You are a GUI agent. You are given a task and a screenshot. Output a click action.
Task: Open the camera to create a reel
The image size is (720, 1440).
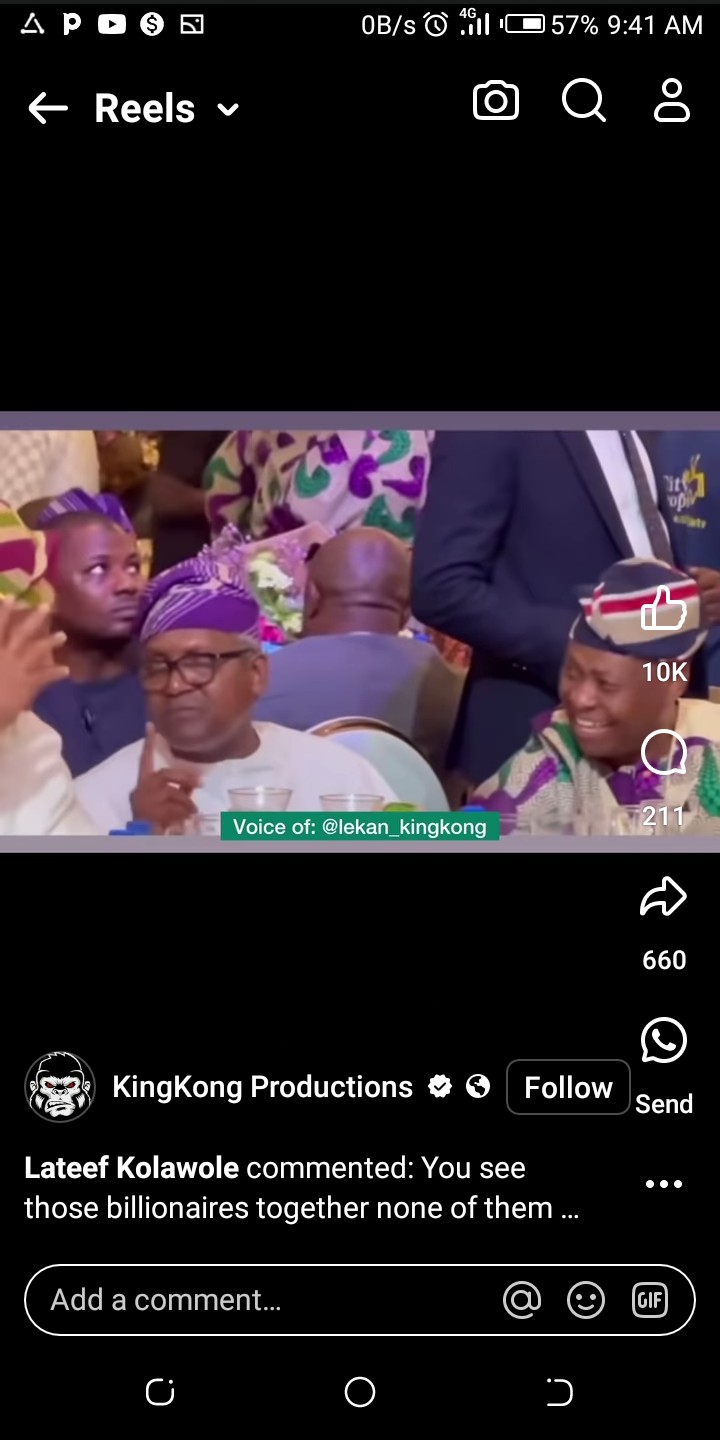pos(496,101)
